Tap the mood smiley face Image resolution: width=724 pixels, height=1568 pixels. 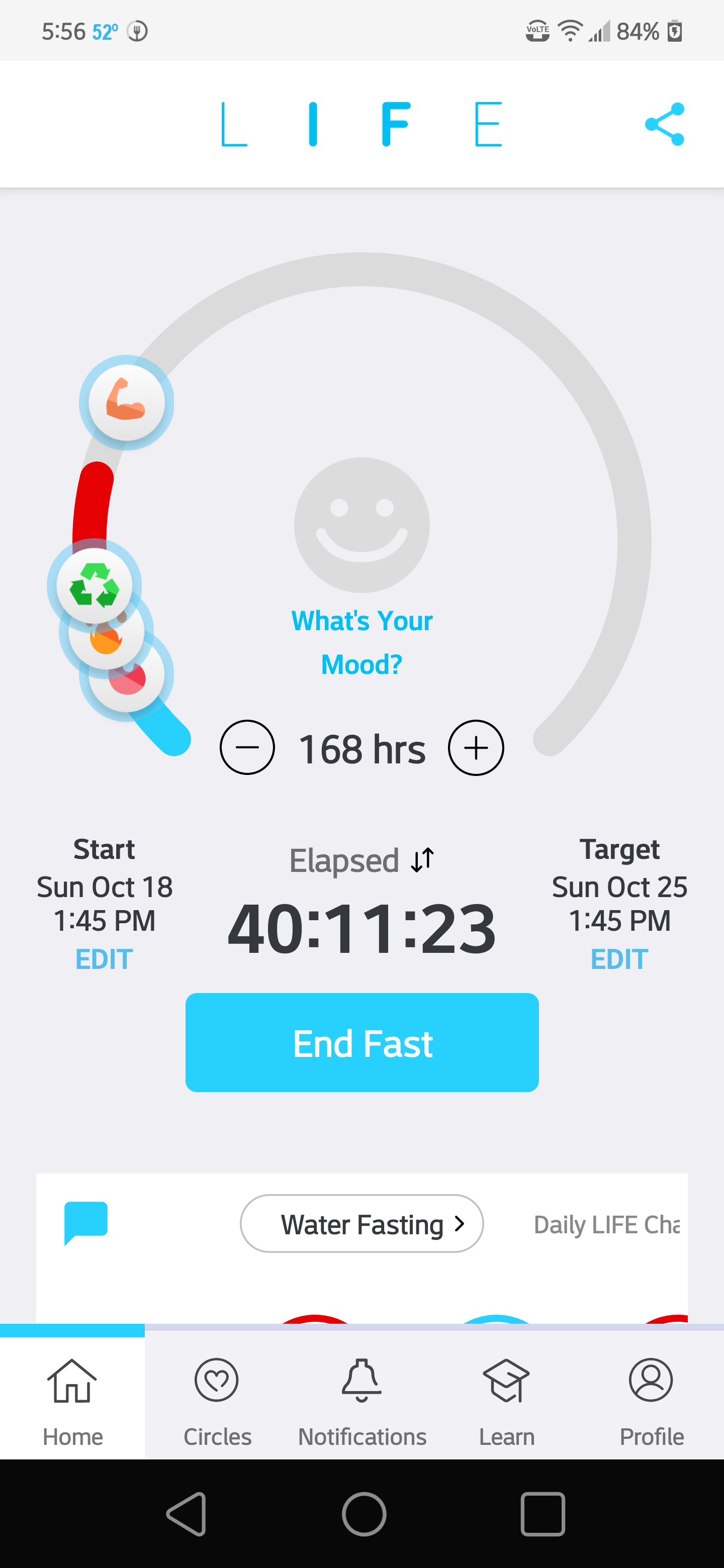tap(361, 525)
